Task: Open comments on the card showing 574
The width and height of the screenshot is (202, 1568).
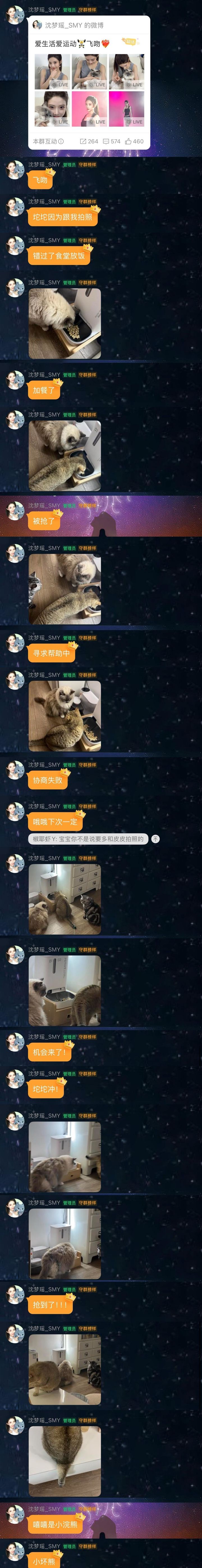Action: (x=111, y=141)
